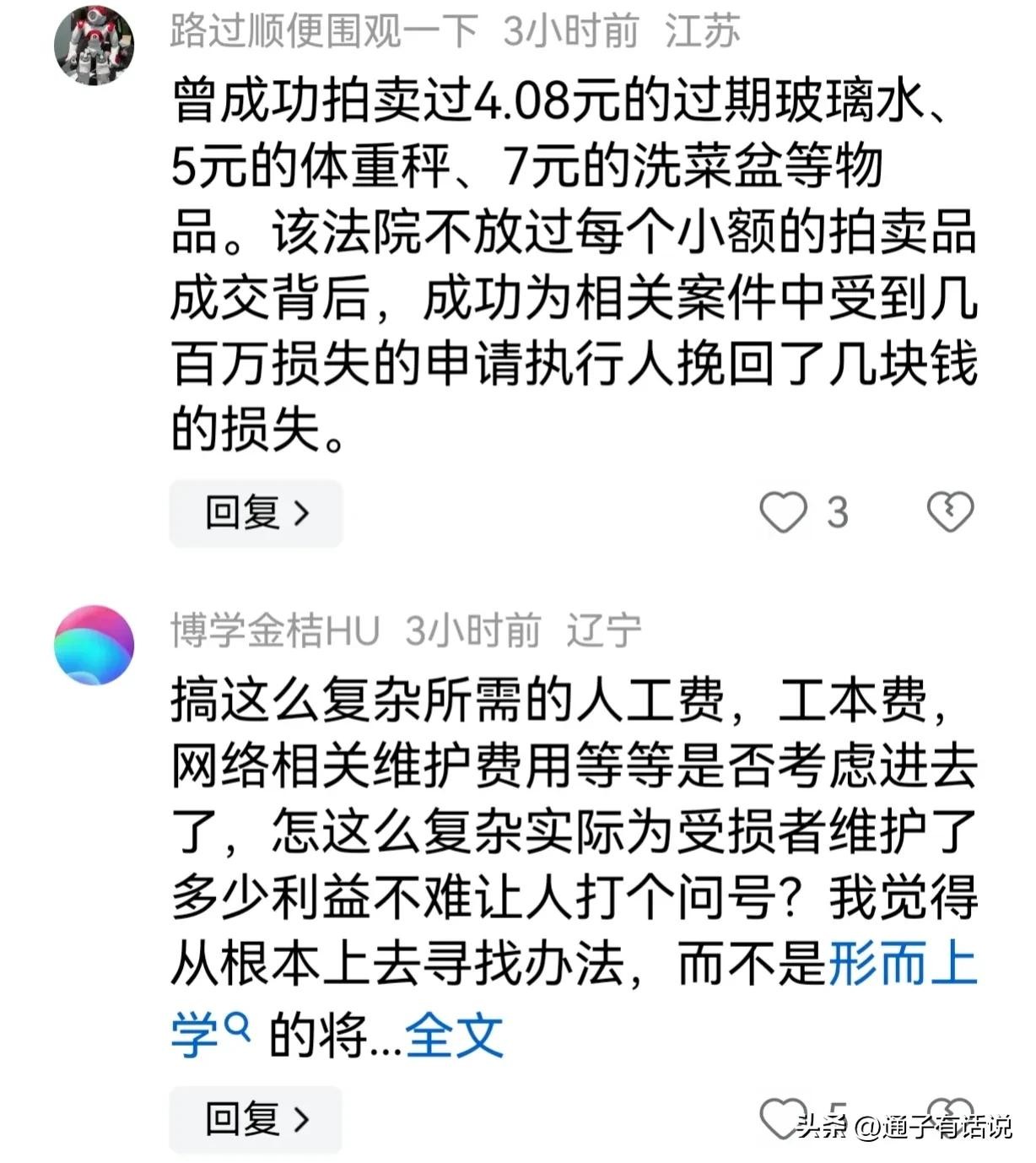This screenshot has height=1163, width=1036.
Task: Tap the username 博学金桔HU
Action: point(275,630)
